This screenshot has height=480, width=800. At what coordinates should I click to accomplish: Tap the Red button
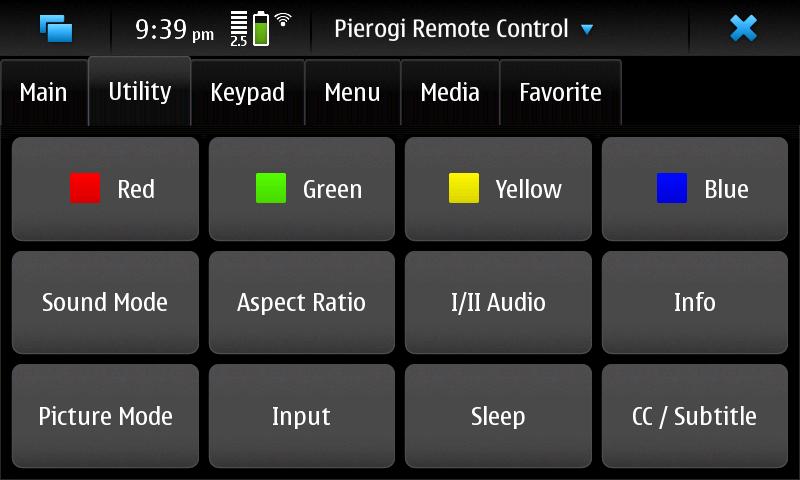pos(105,189)
